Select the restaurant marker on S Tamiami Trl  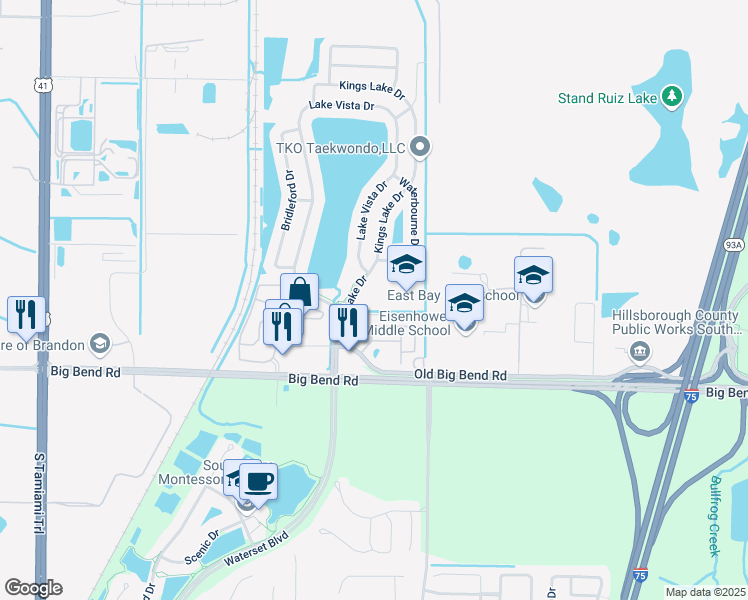(26, 316)
